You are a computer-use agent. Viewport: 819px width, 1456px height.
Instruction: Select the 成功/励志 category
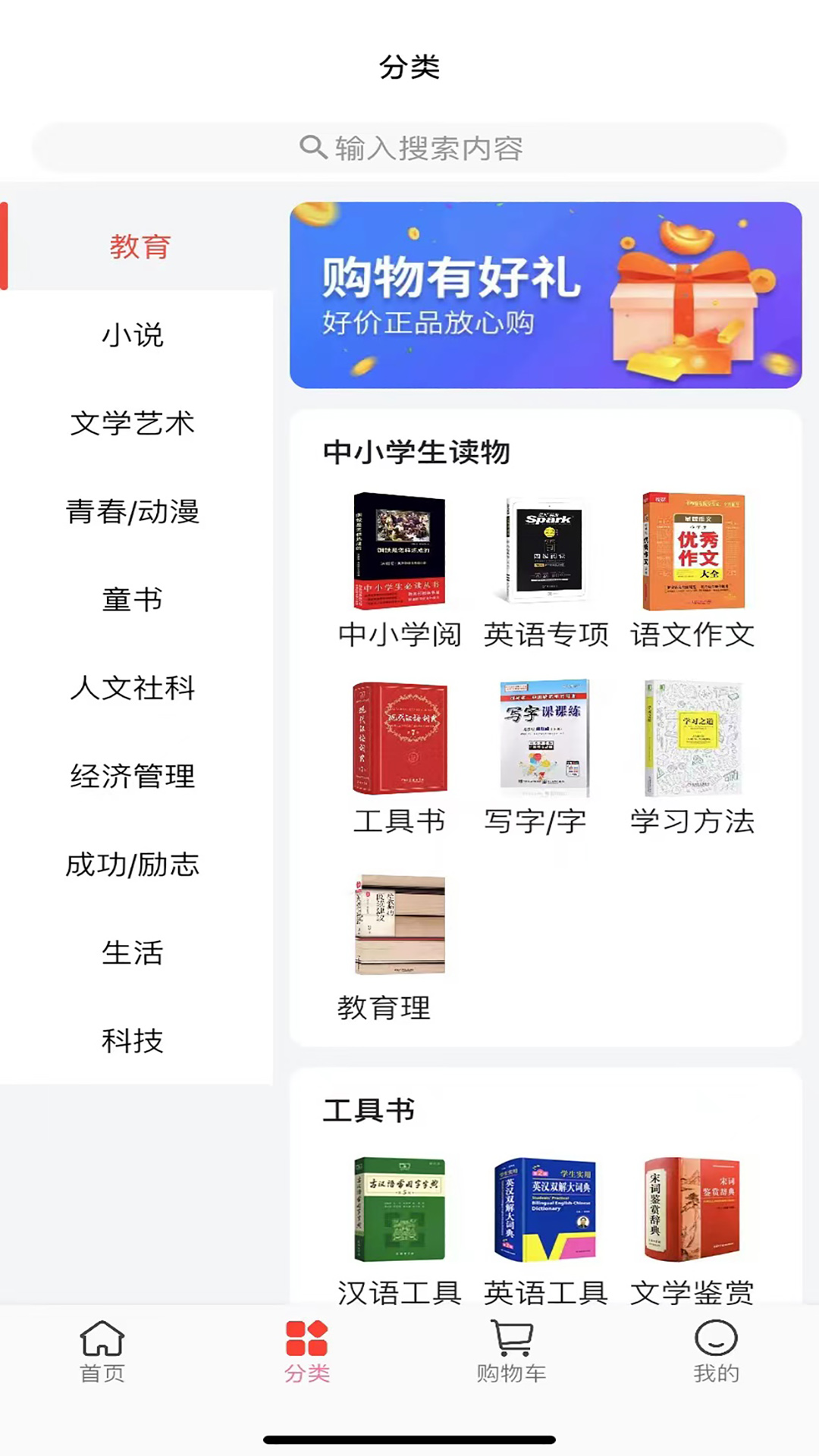(133, 864)
